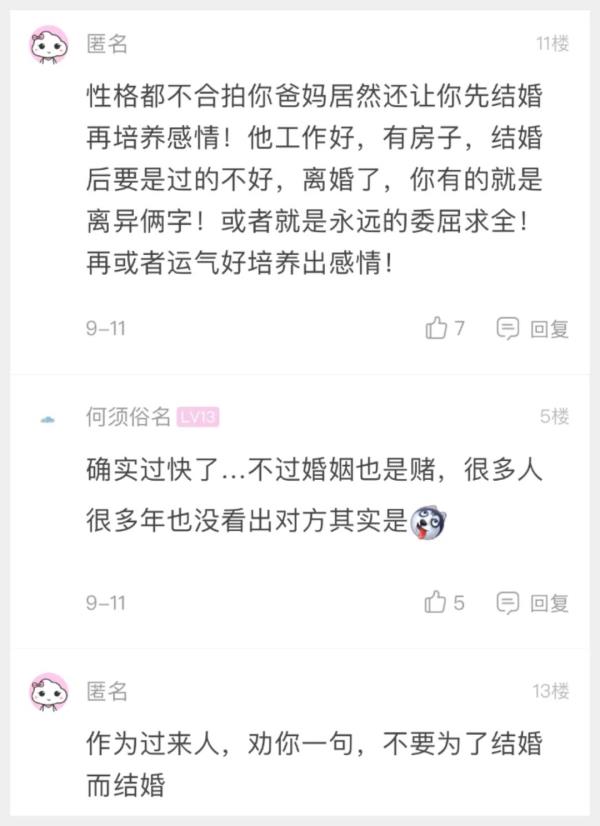Reply to 何须俗名's comment
Viewport: 600px width, 826px height.
[534, 602]
